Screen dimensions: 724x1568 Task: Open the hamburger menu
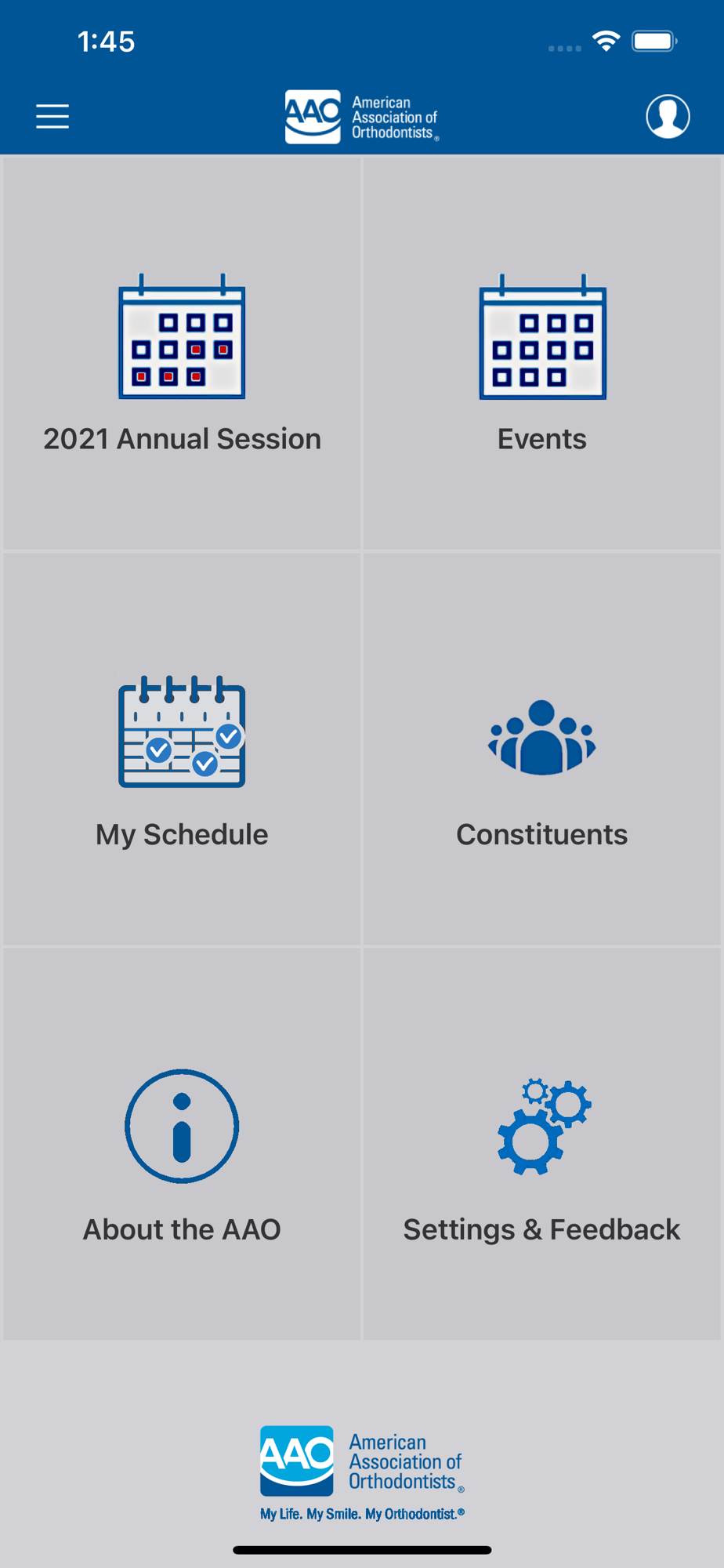tap(52, 116)
